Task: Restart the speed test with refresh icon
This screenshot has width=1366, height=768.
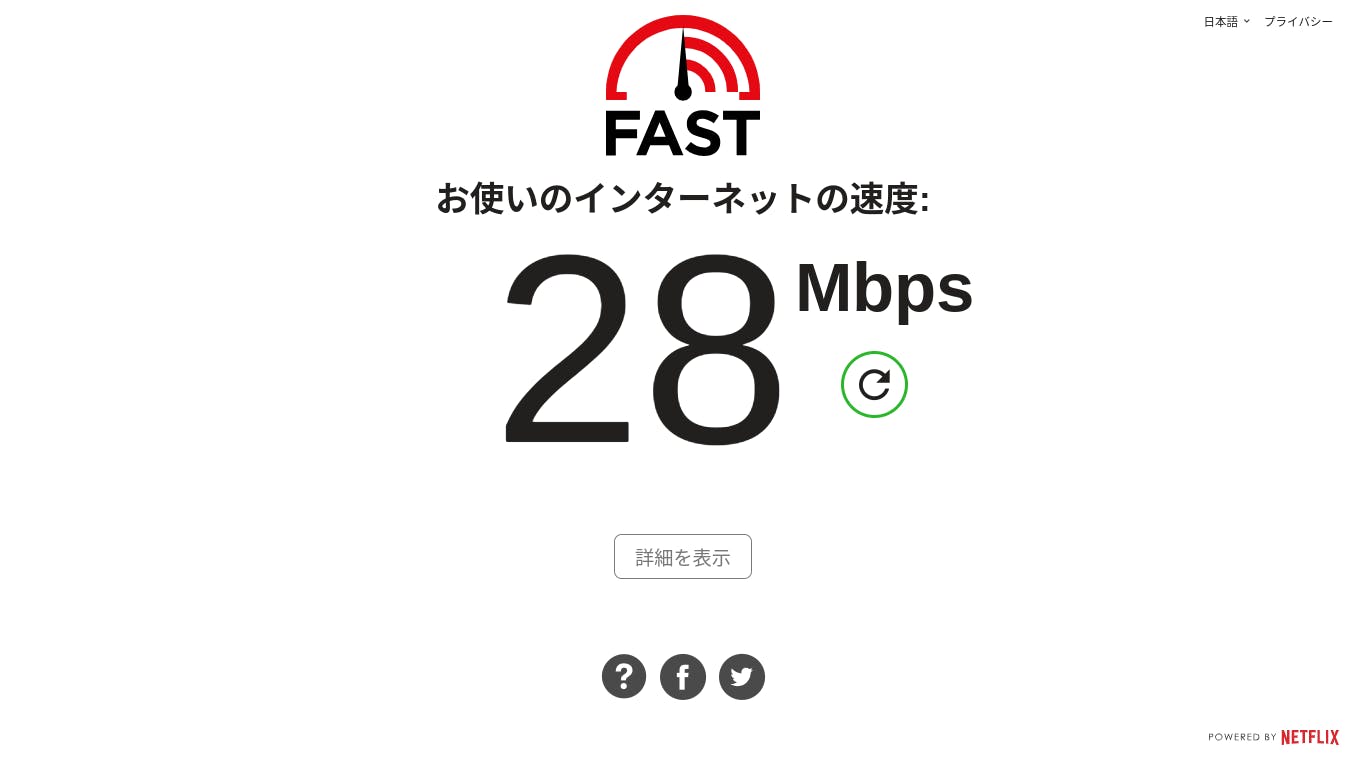Action: tap(874, 385)
